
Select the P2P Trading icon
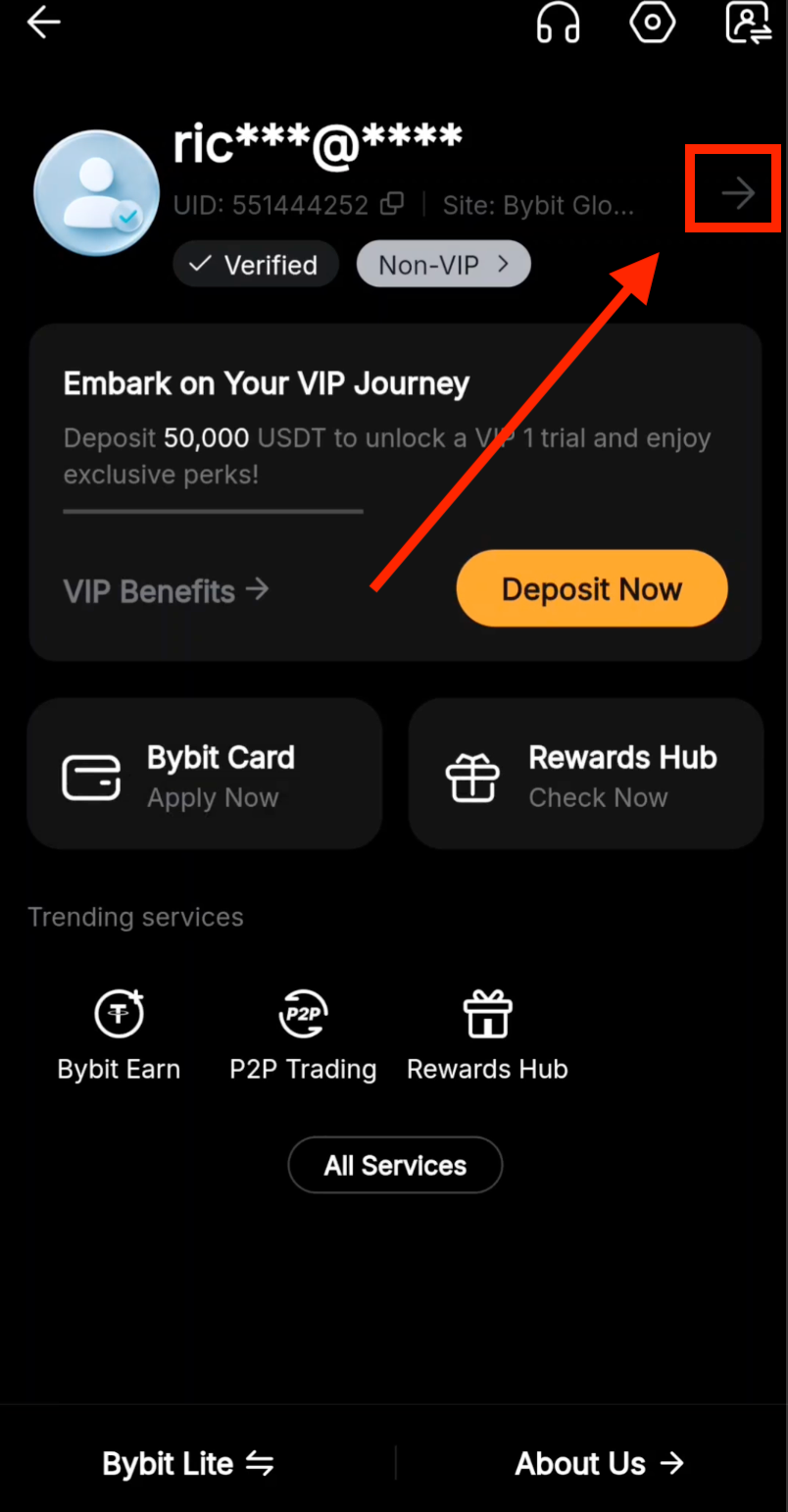click(x=303, y=1013)
